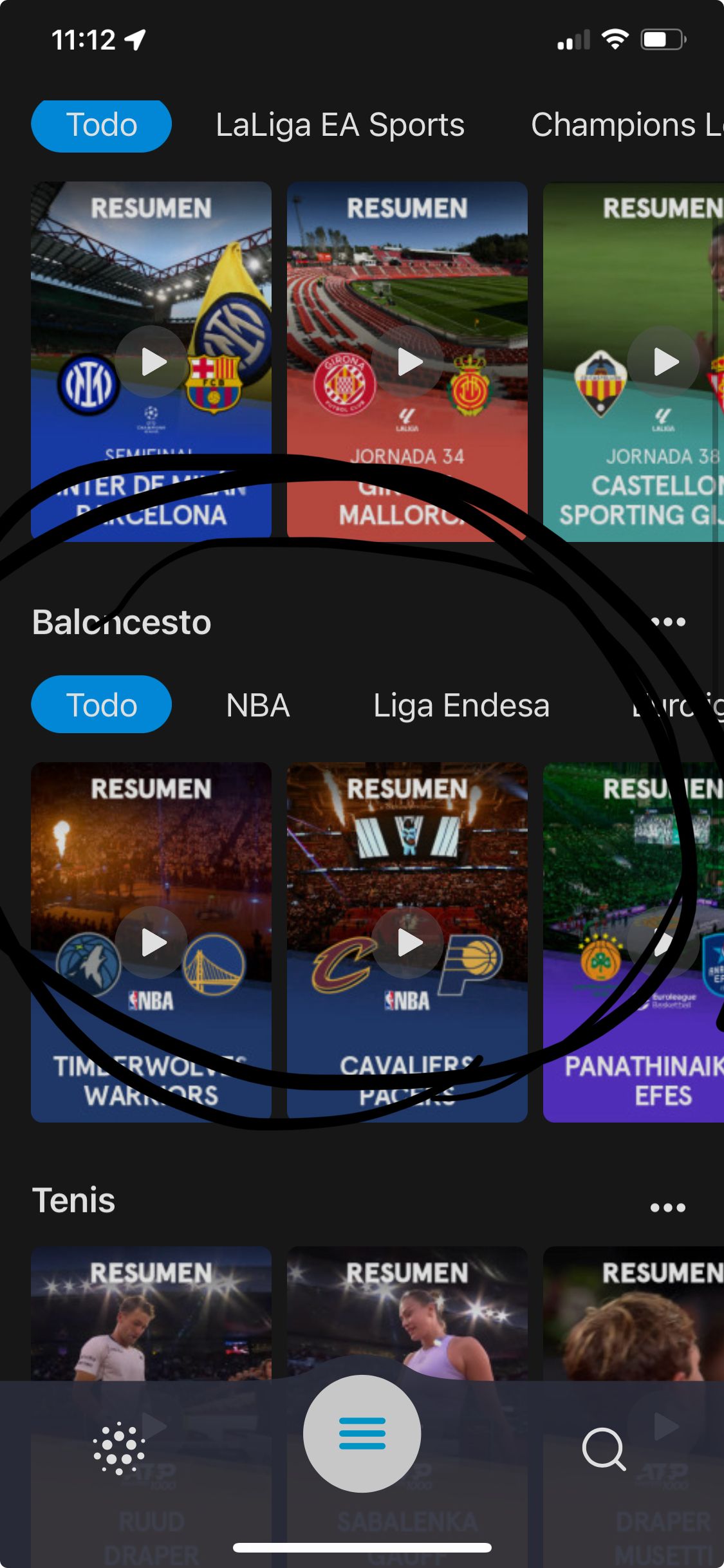Select the Todo chip in Baloncesto

101,705
